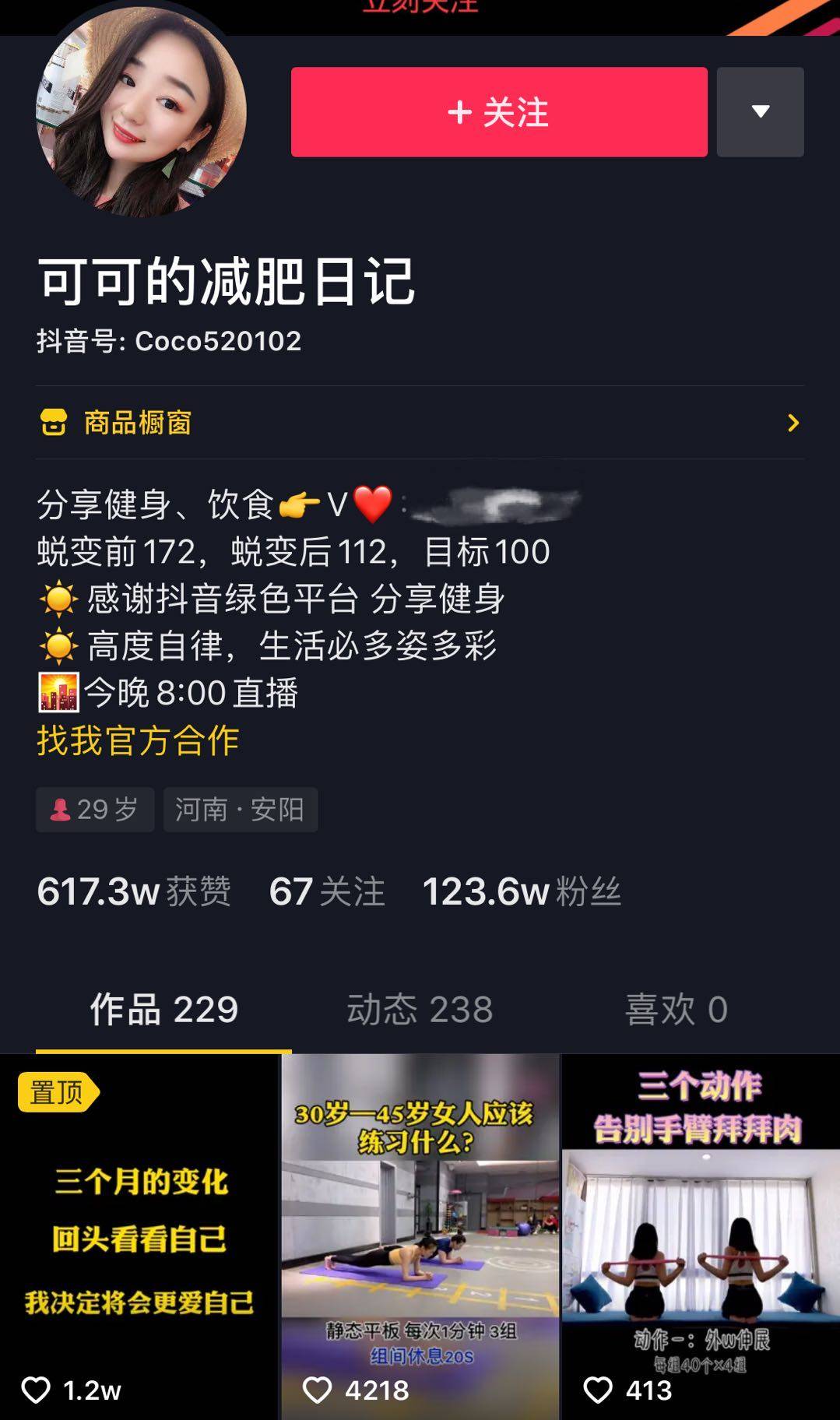Tap the 找我官方合作 link
The width and height of the screenshot is (840, 1420).
(138, 740)
